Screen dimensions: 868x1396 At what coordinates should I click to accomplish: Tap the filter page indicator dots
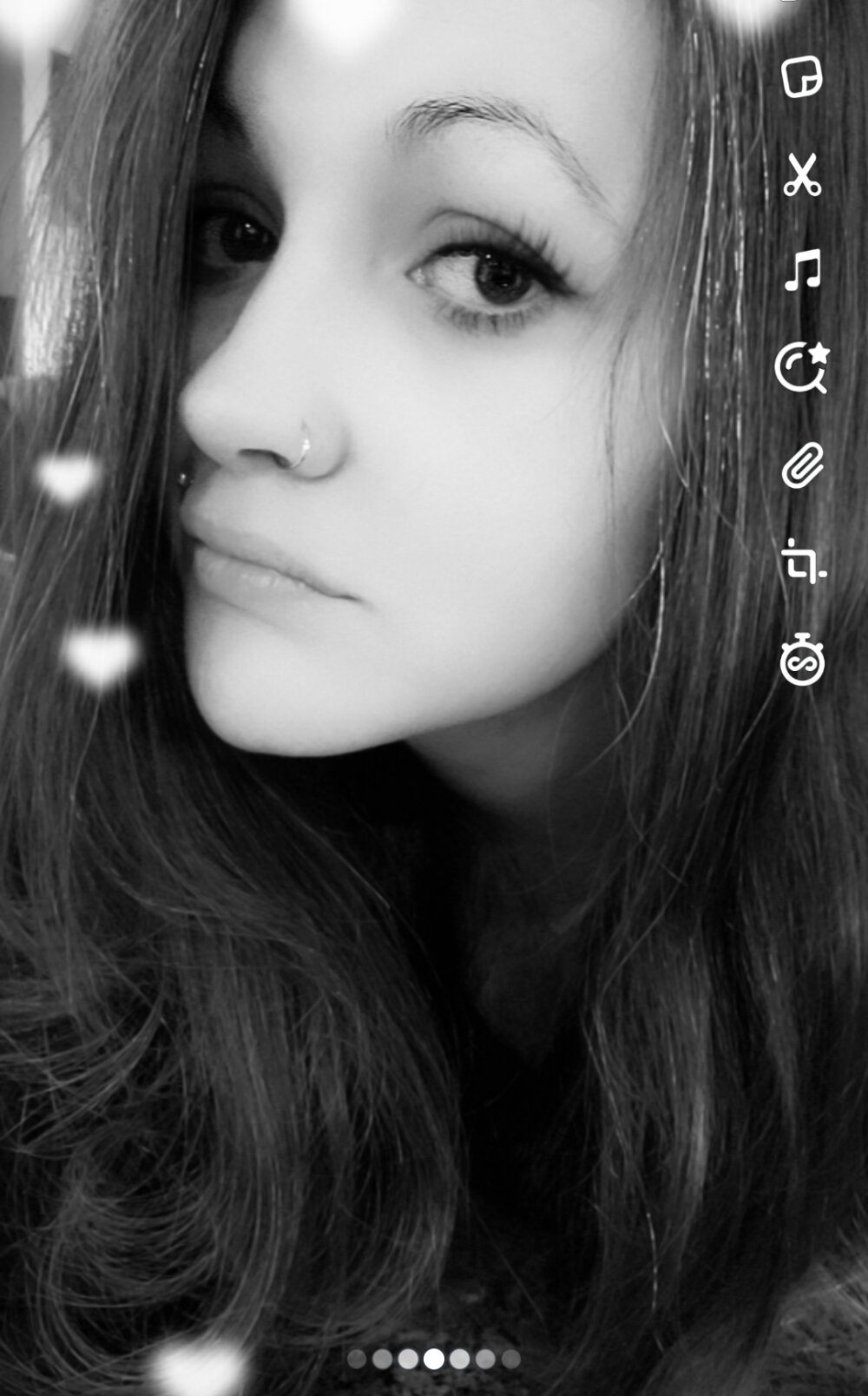pyautogui.click(x=434, y=1358)
